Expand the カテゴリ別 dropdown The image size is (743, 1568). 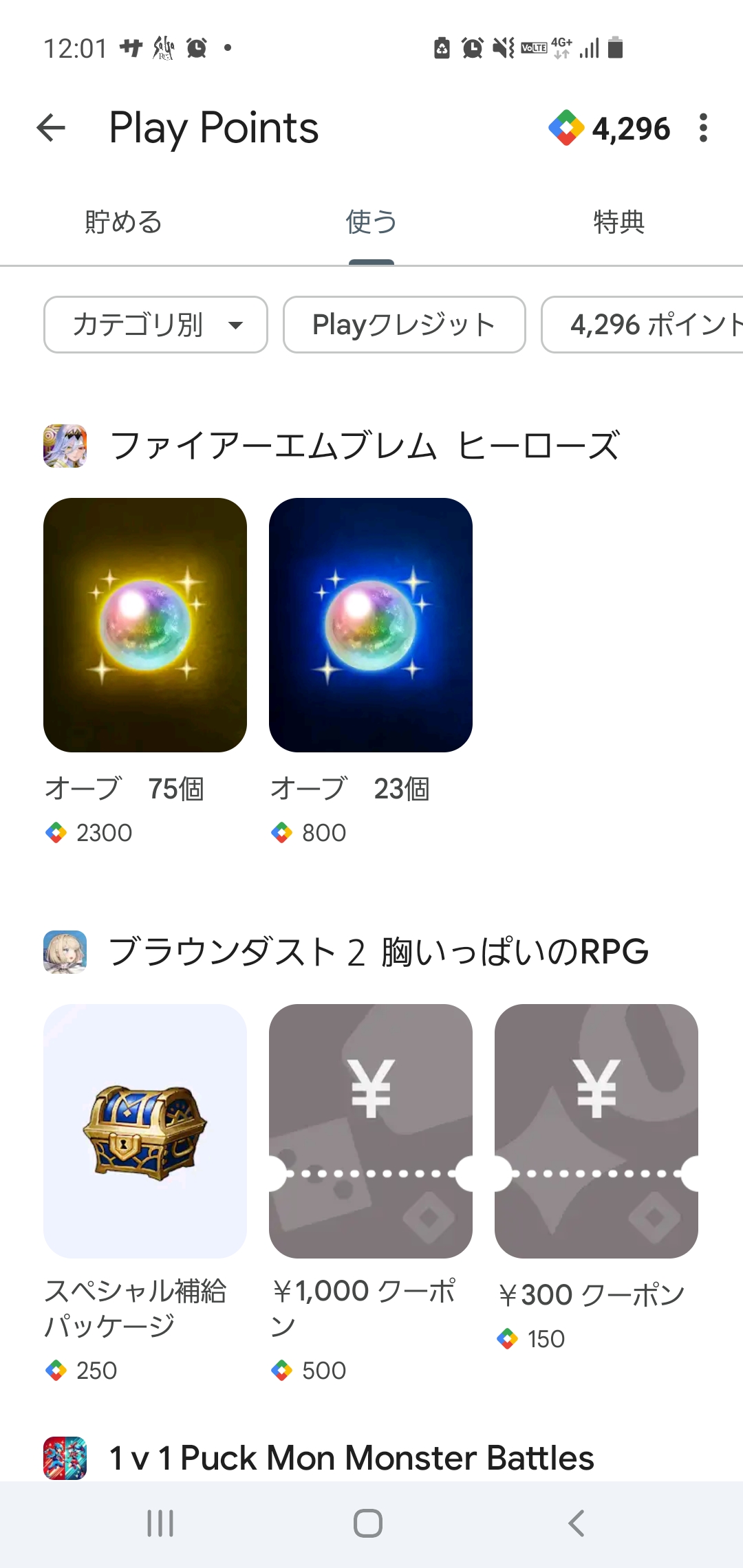point(155,325)
